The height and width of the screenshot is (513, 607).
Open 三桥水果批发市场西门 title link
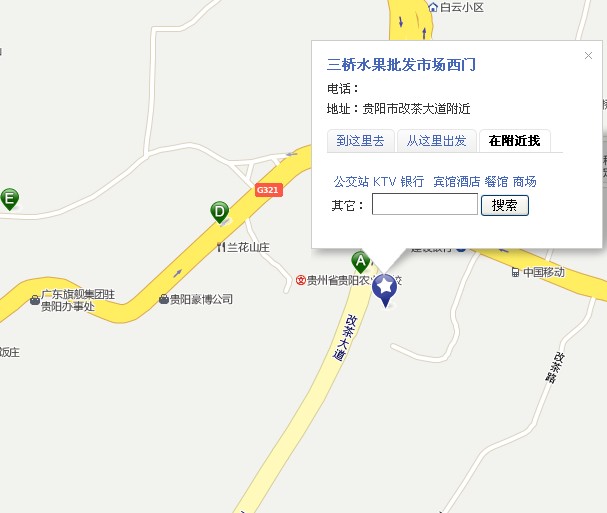(401, 65)
